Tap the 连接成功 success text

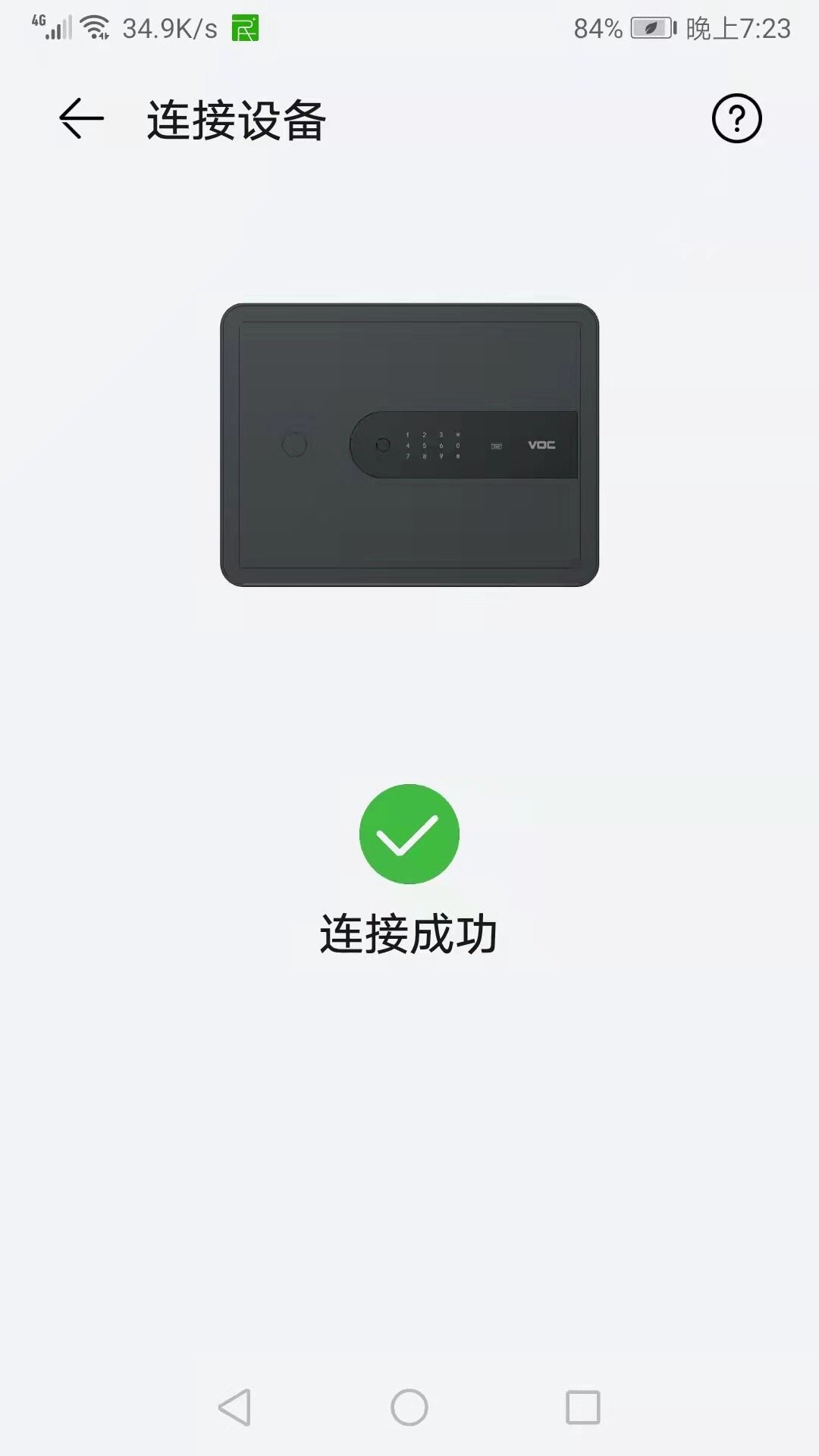click(x=409, y=934)
